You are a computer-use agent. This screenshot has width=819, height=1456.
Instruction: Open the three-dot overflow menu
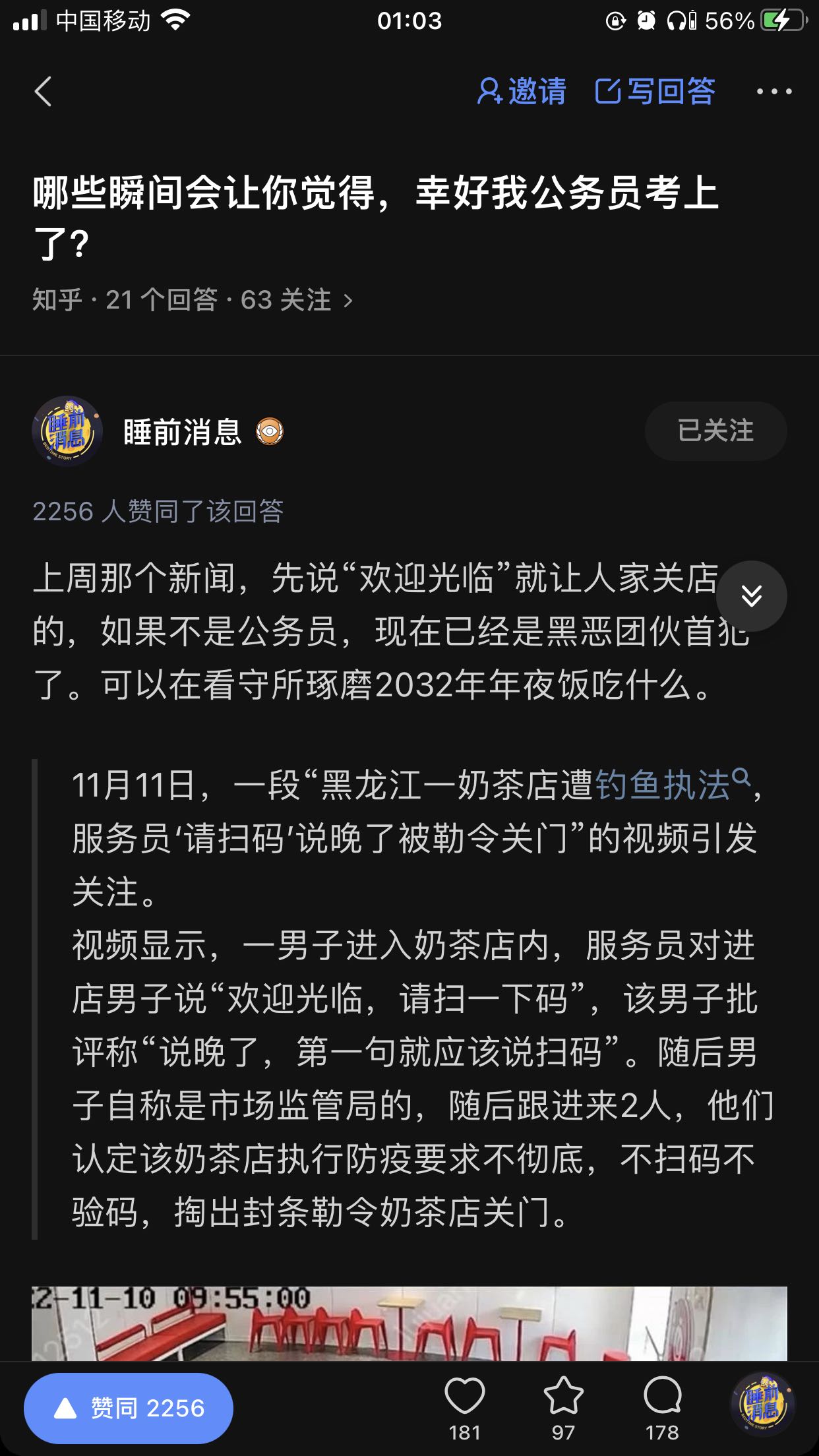coord(774,92)
